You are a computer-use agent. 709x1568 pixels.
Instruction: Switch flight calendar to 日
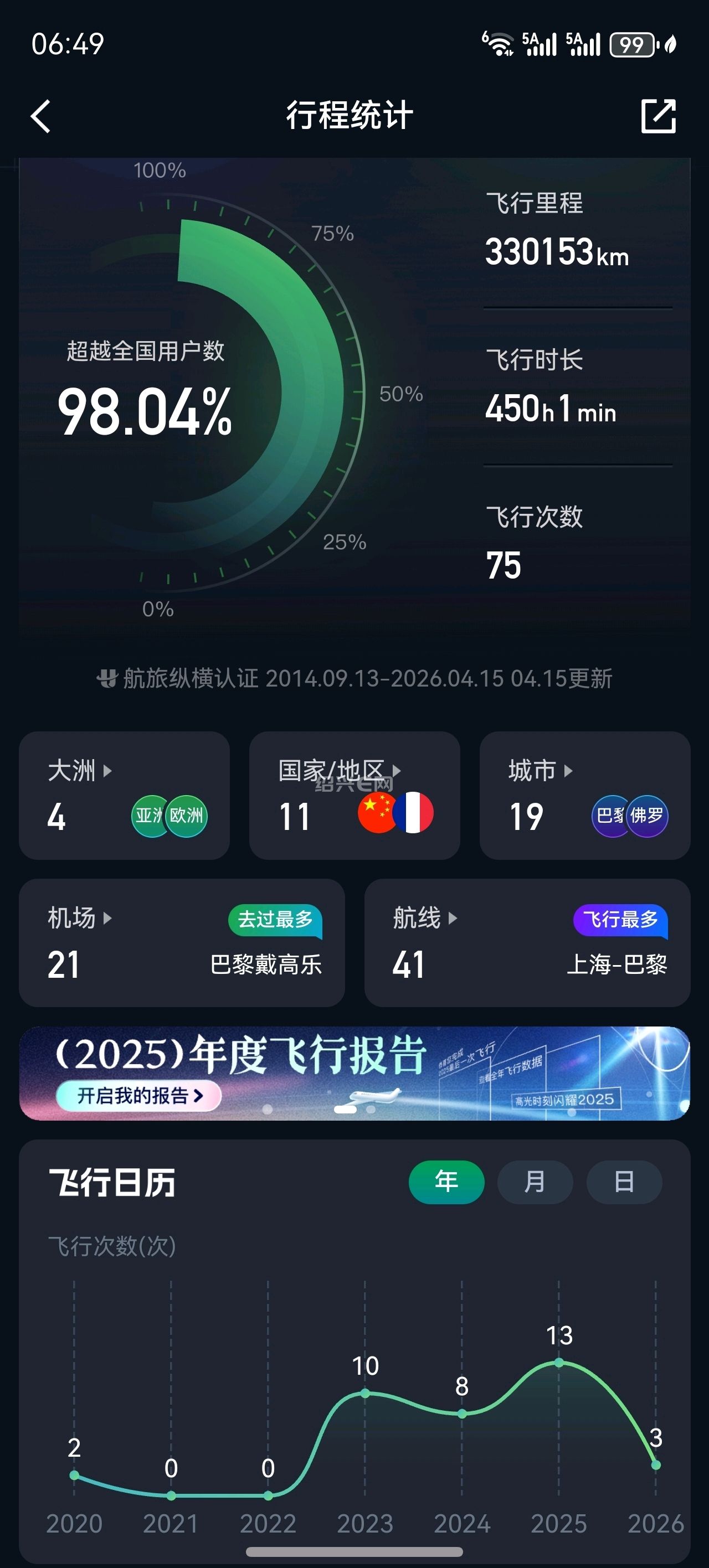tap(624, 1182)
